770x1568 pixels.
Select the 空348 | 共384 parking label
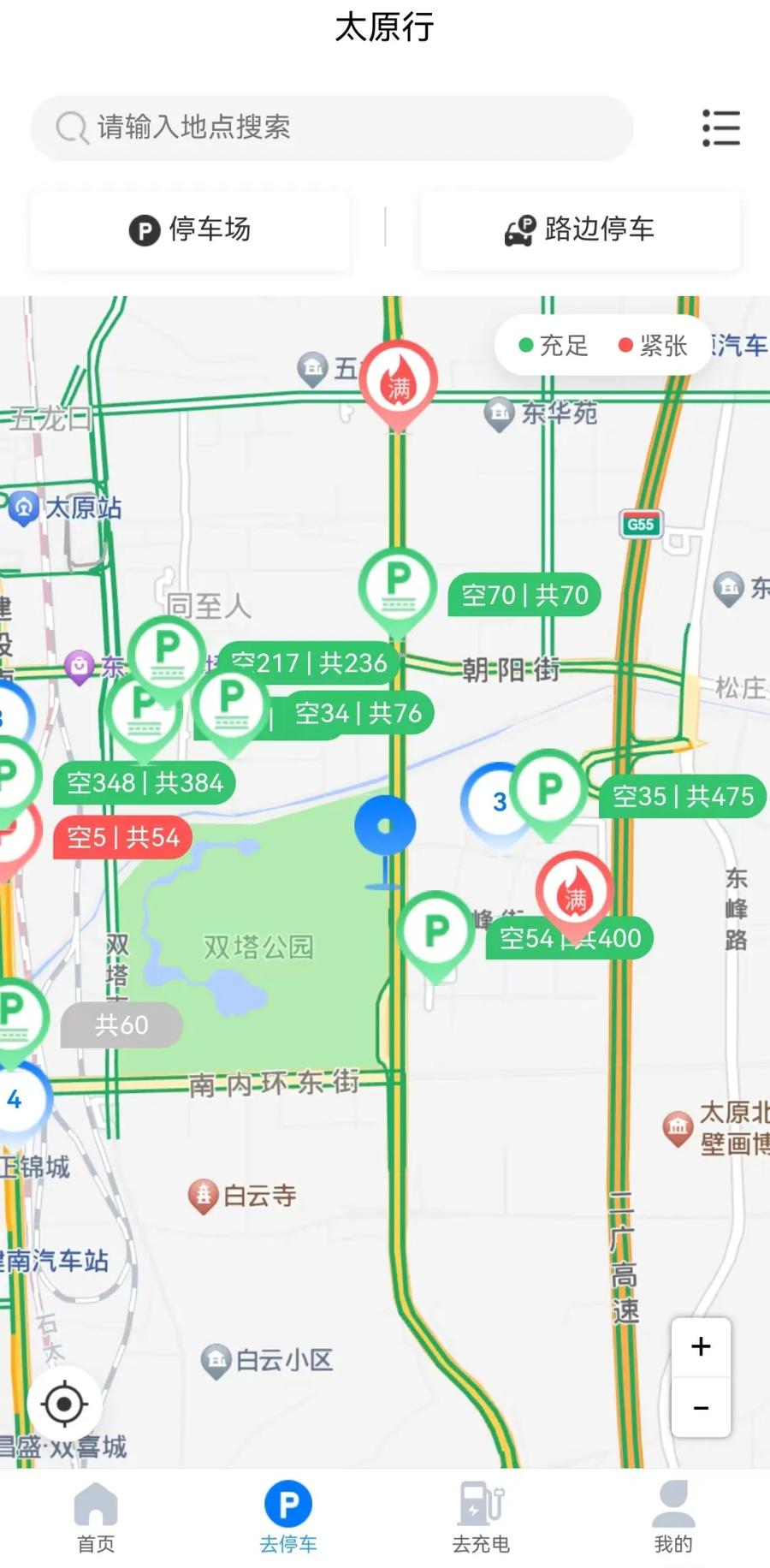(x=145, y=783)
